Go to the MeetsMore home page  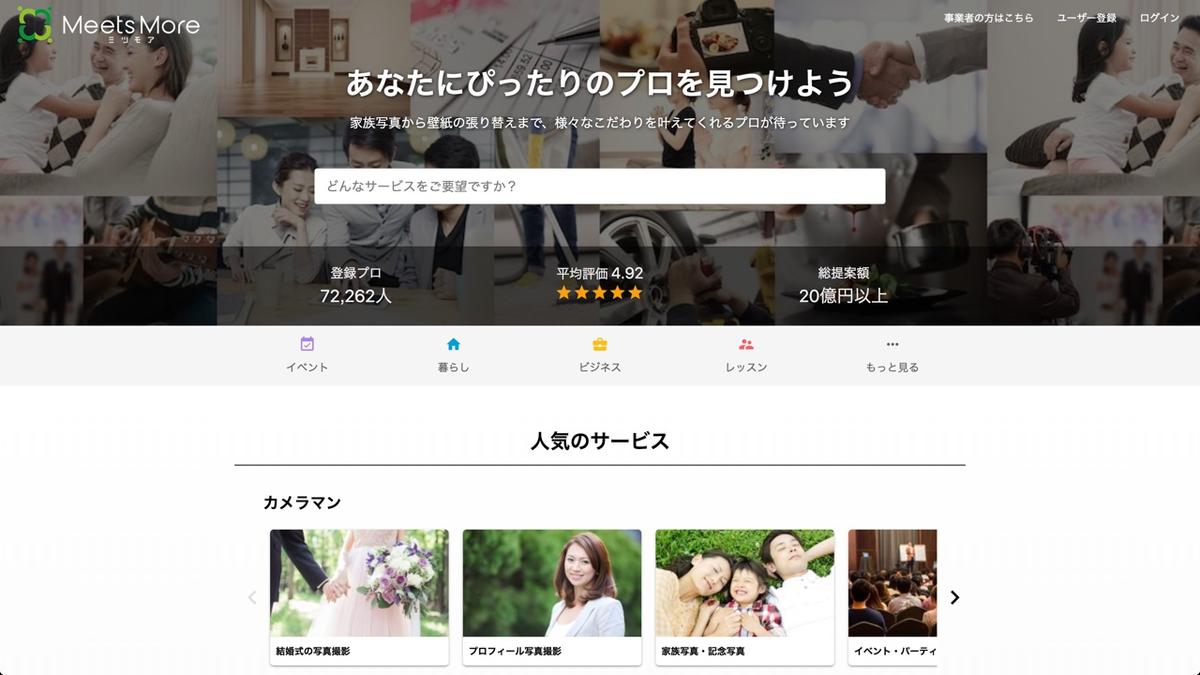pyautogui.click(x=109, y=26)
